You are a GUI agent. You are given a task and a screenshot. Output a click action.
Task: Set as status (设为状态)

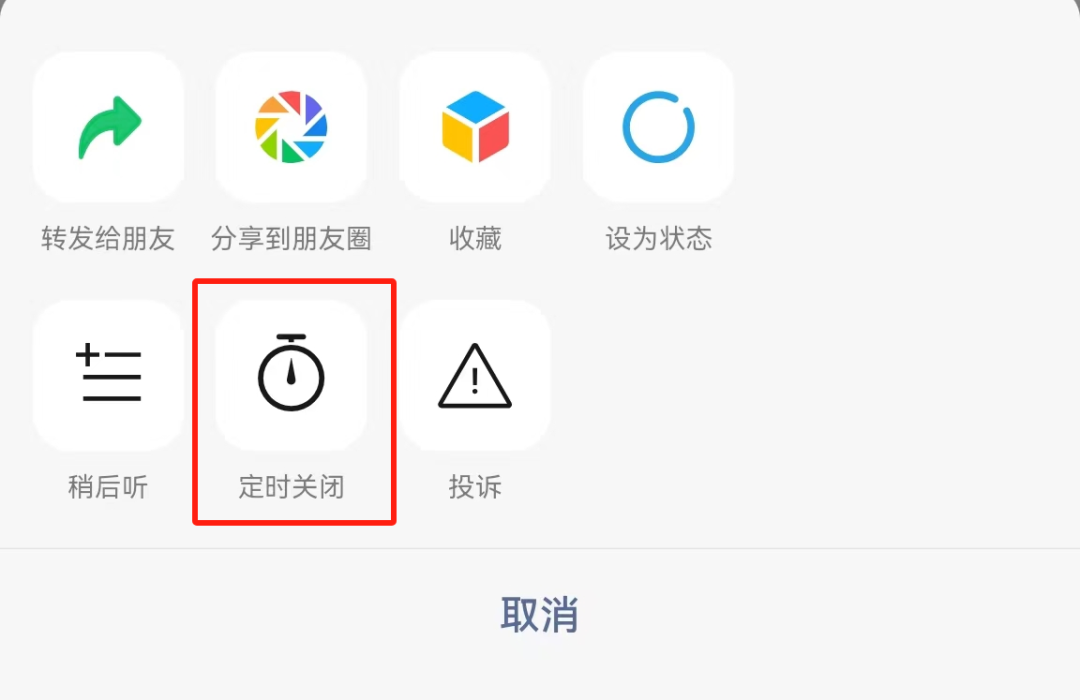tap(658, 128)
